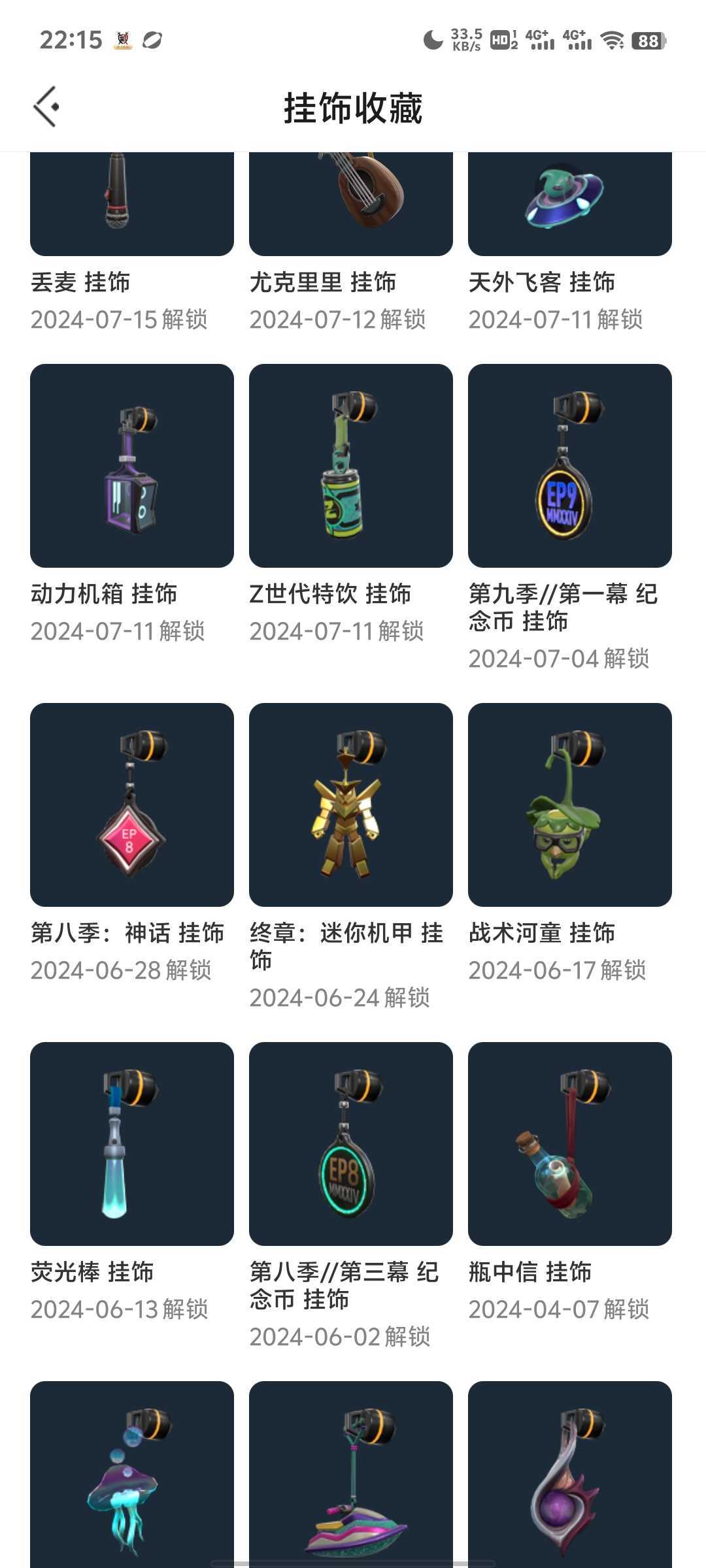Screen dimensions: 706x1568
Task: Open the 天外飞客 挂饰 item
Action: tap(569, 204)
